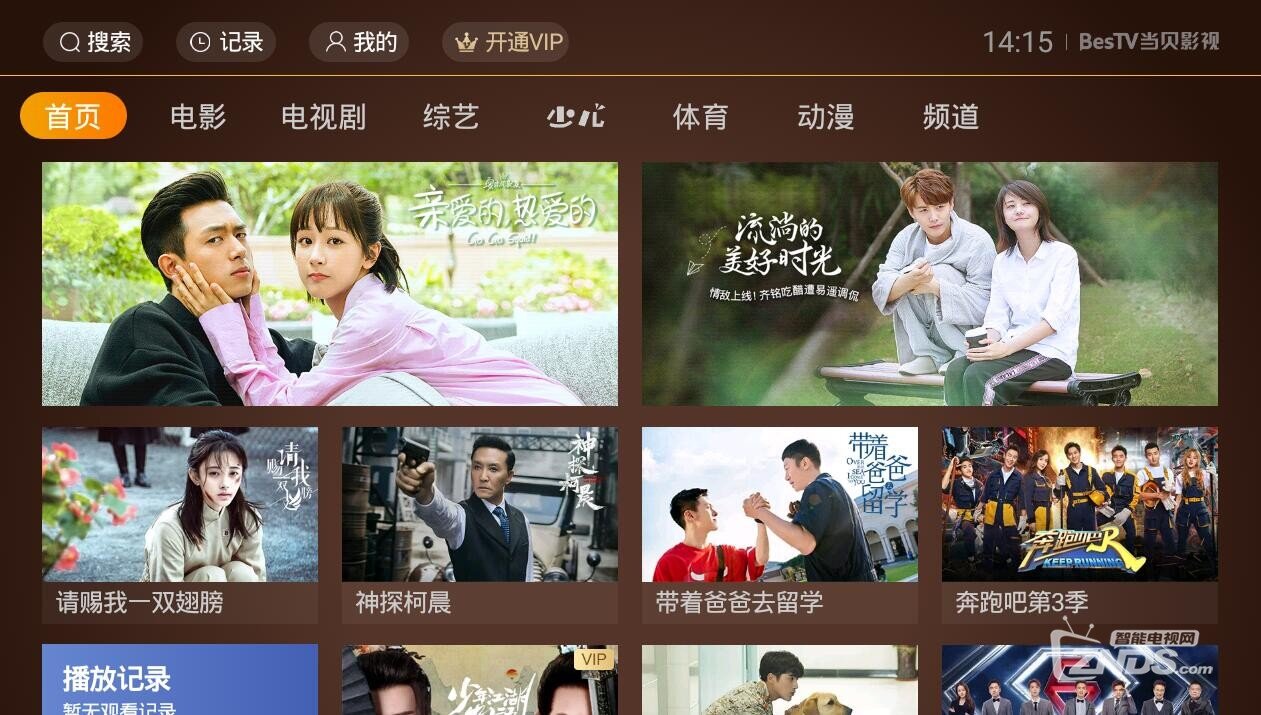Go to the 频道 tab
Viewport: 1261px width, 715px height.
(950, 117)
